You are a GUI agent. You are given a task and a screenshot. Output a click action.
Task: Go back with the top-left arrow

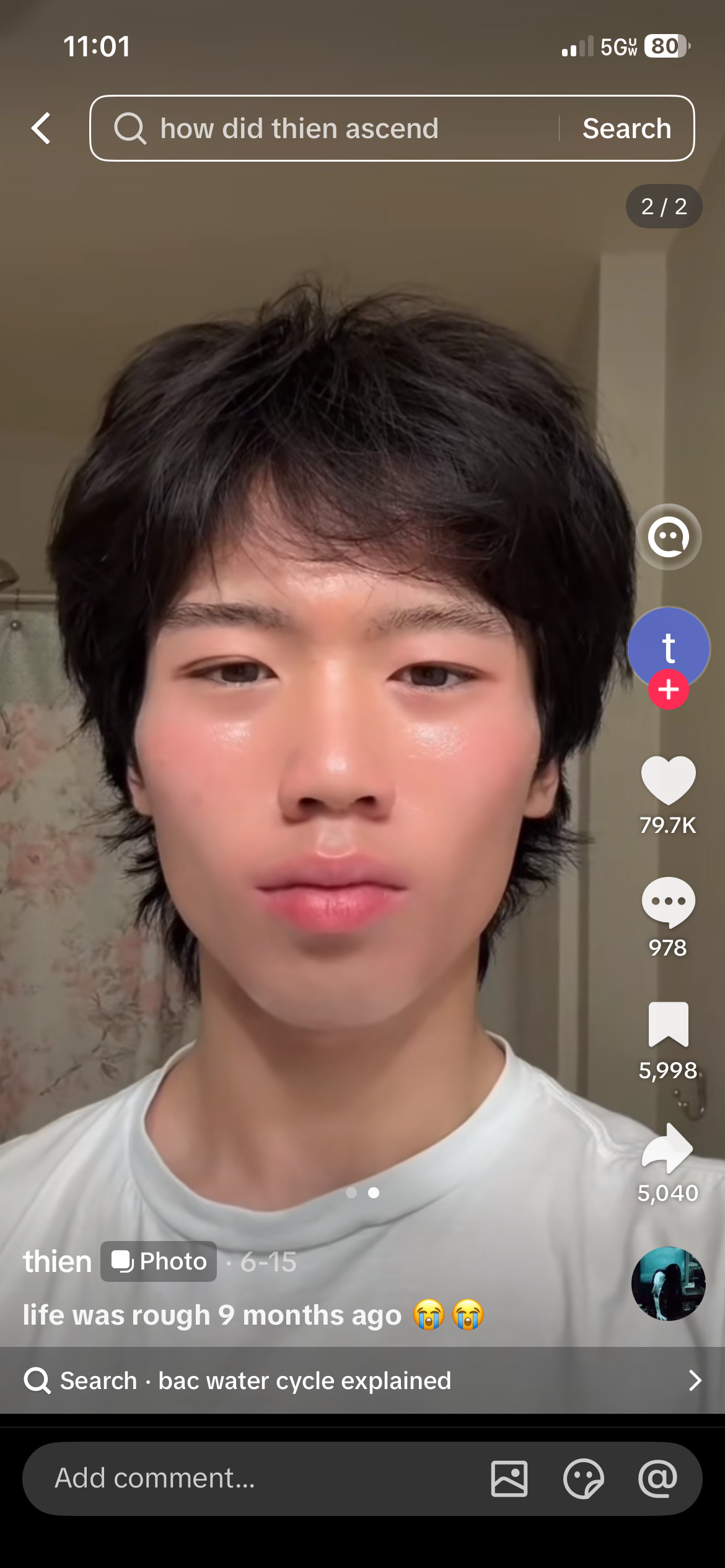pyautogui.click(x=41, y=128)
